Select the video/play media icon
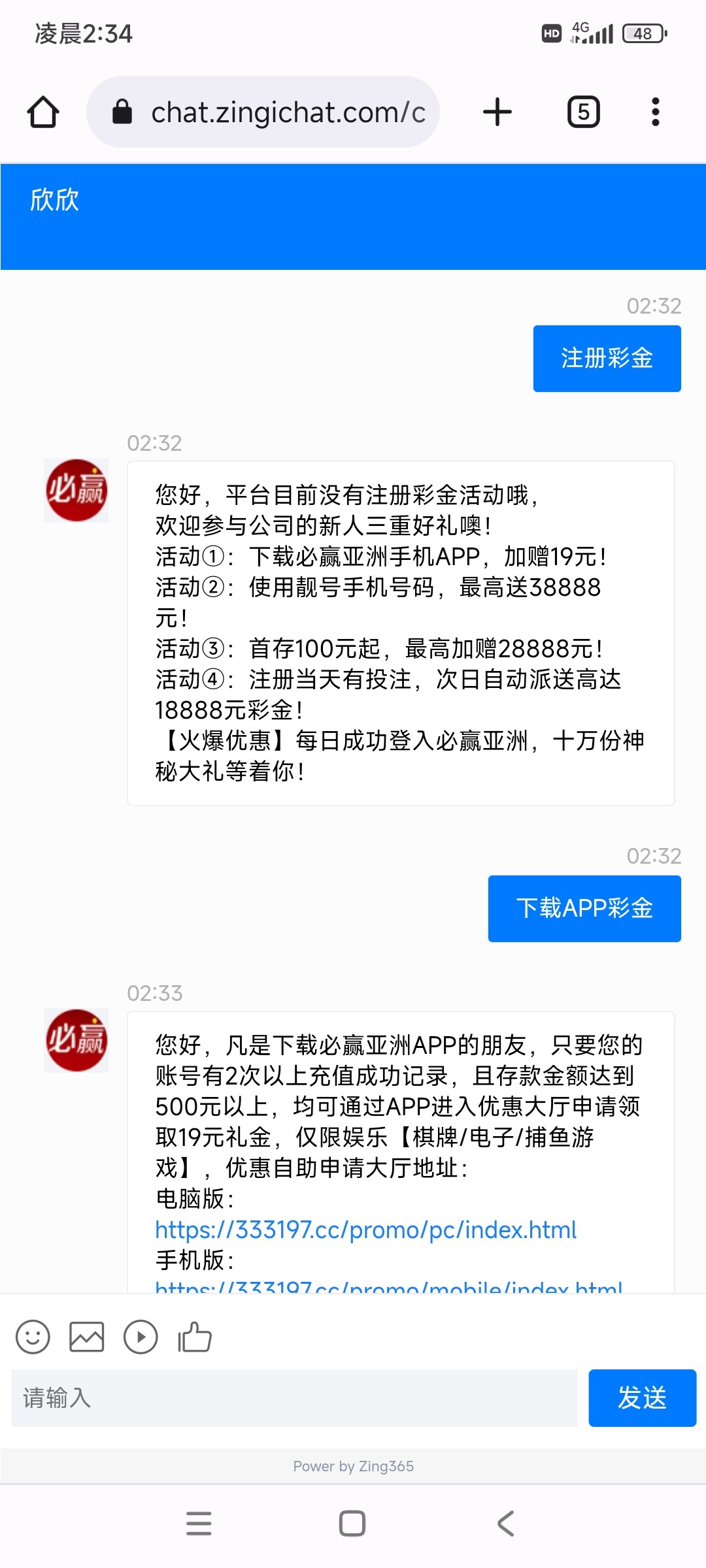 [141, 1337]
